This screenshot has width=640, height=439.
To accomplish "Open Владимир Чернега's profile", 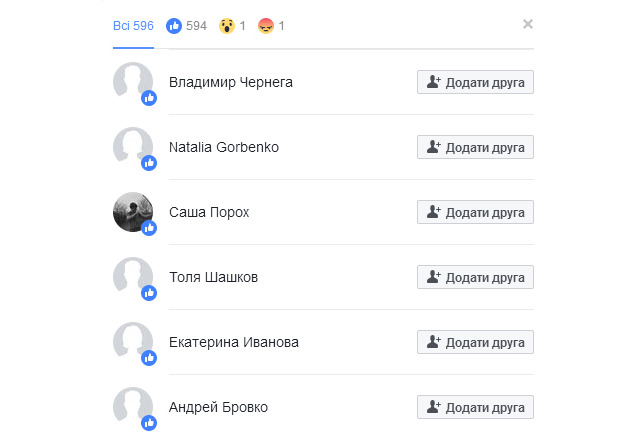I will (x=231, y=82).
